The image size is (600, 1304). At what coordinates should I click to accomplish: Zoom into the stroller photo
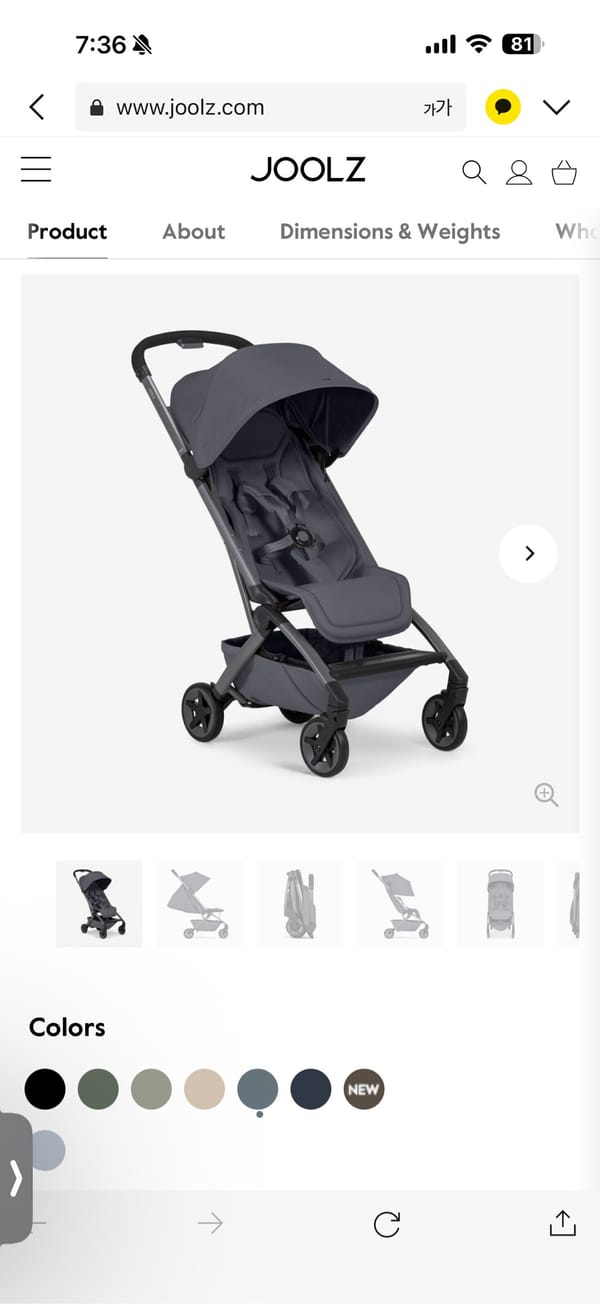point(546,795)
